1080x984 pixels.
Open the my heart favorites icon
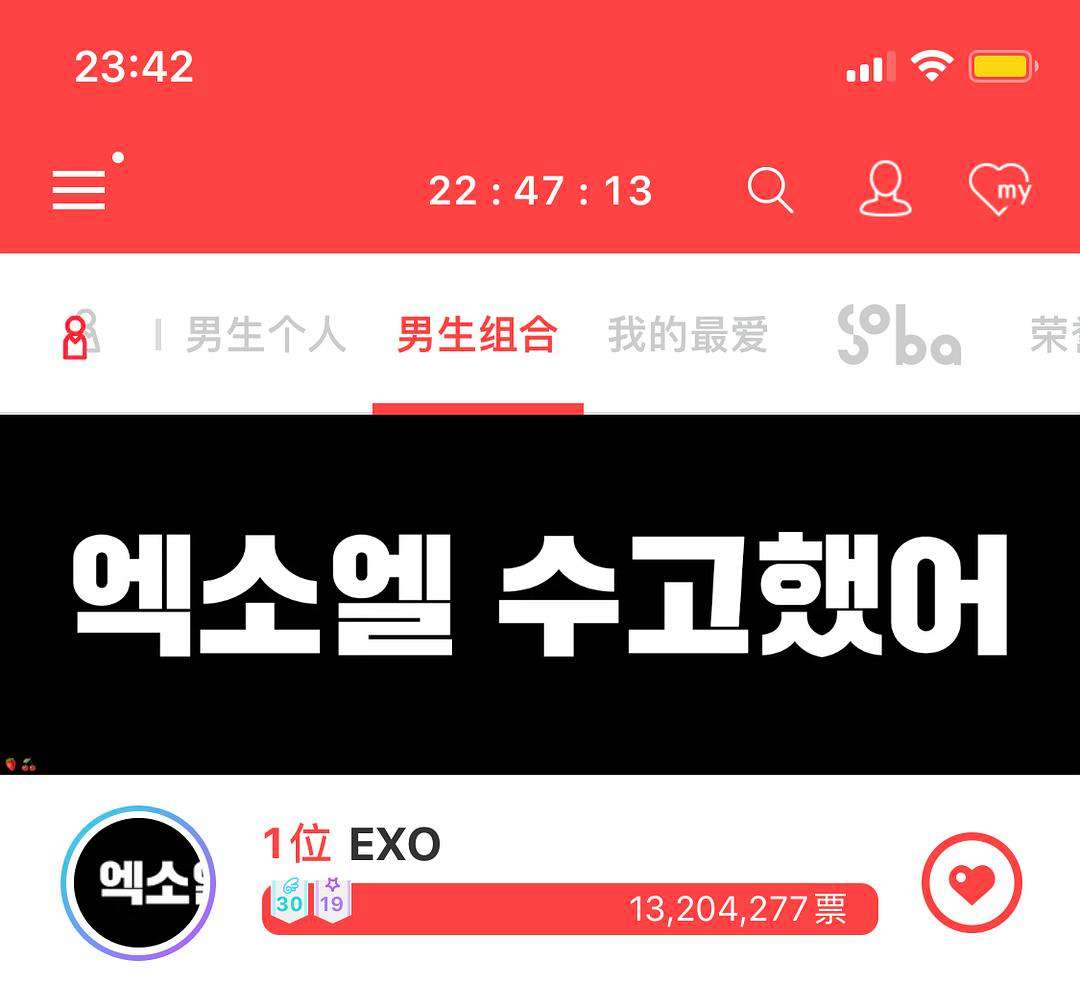[999, 189]
